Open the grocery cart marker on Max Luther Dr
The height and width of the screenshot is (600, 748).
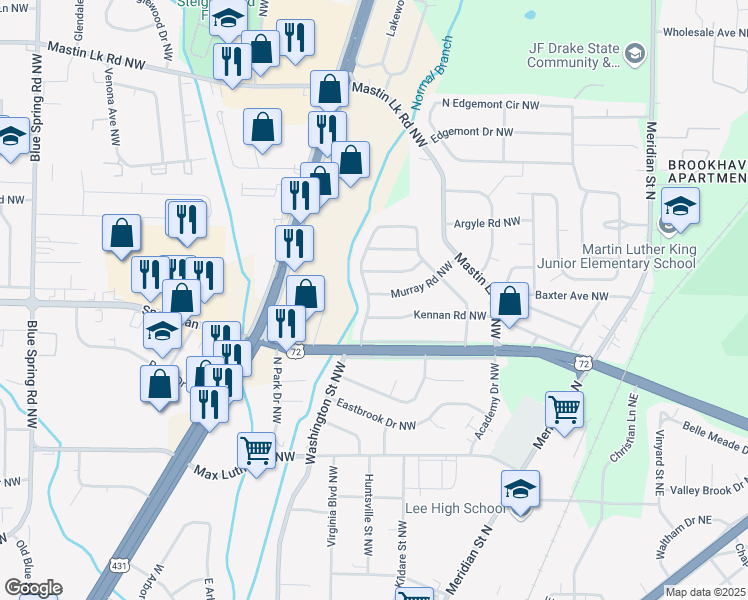pos(257,451)
